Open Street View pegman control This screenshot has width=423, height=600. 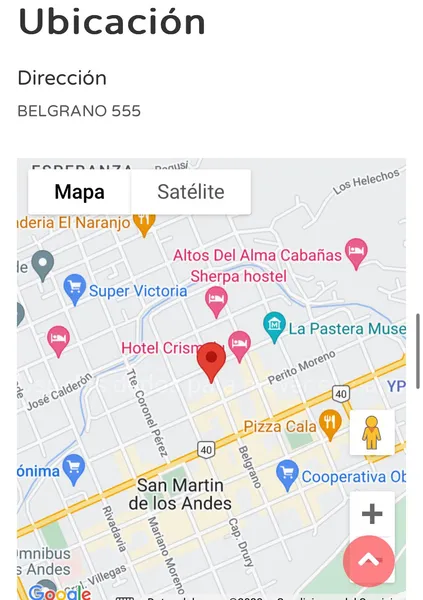[x=372, y=432]
